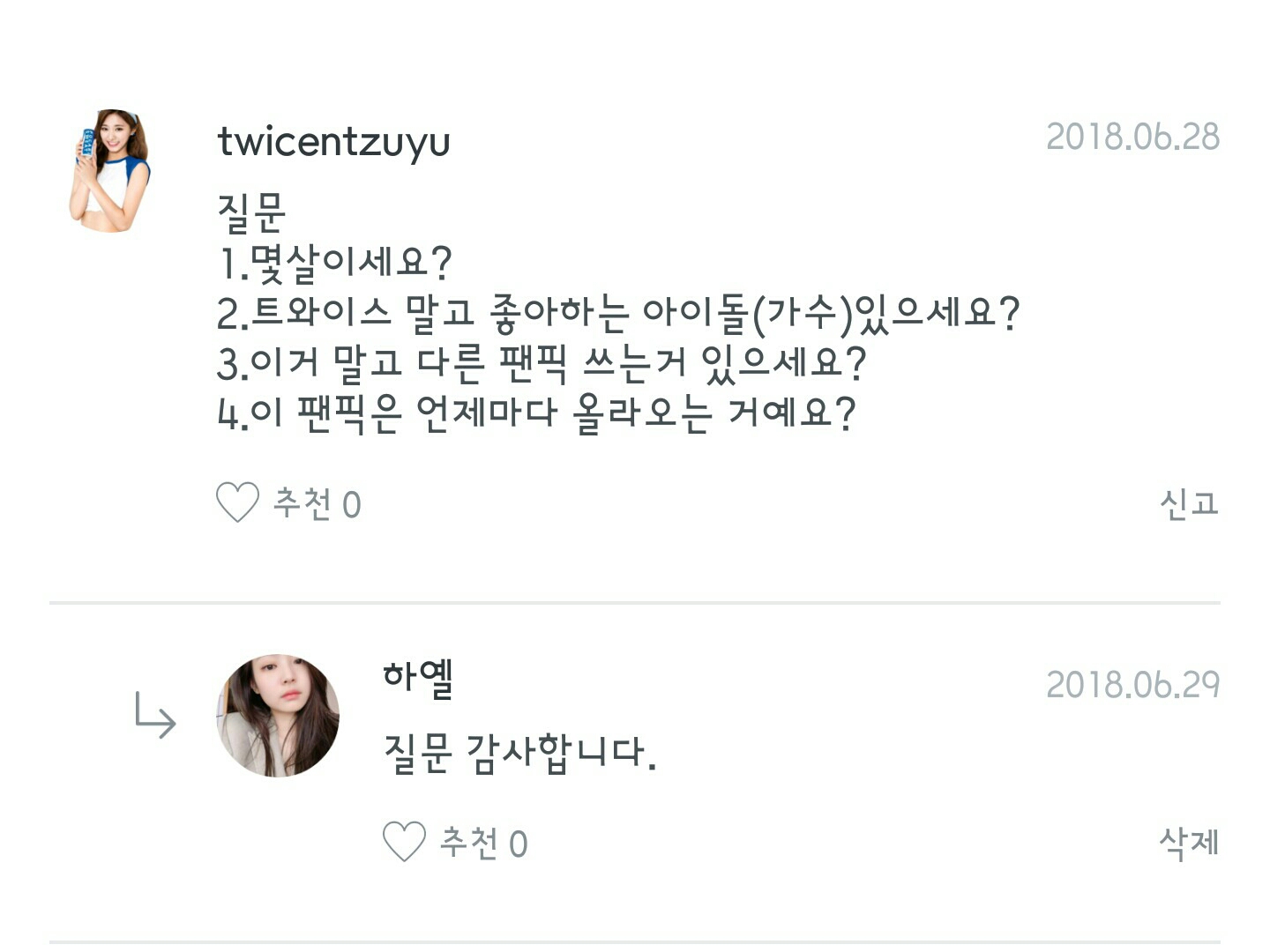Delete 하옐's reply via 삭제

pos(1188,843)
